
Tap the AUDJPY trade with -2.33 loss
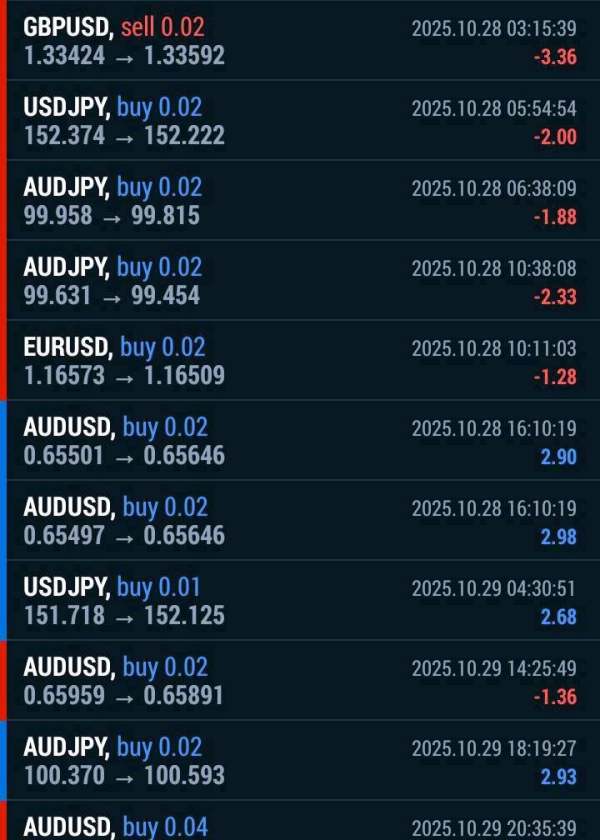pyautogui.click(x=300, y=281)
